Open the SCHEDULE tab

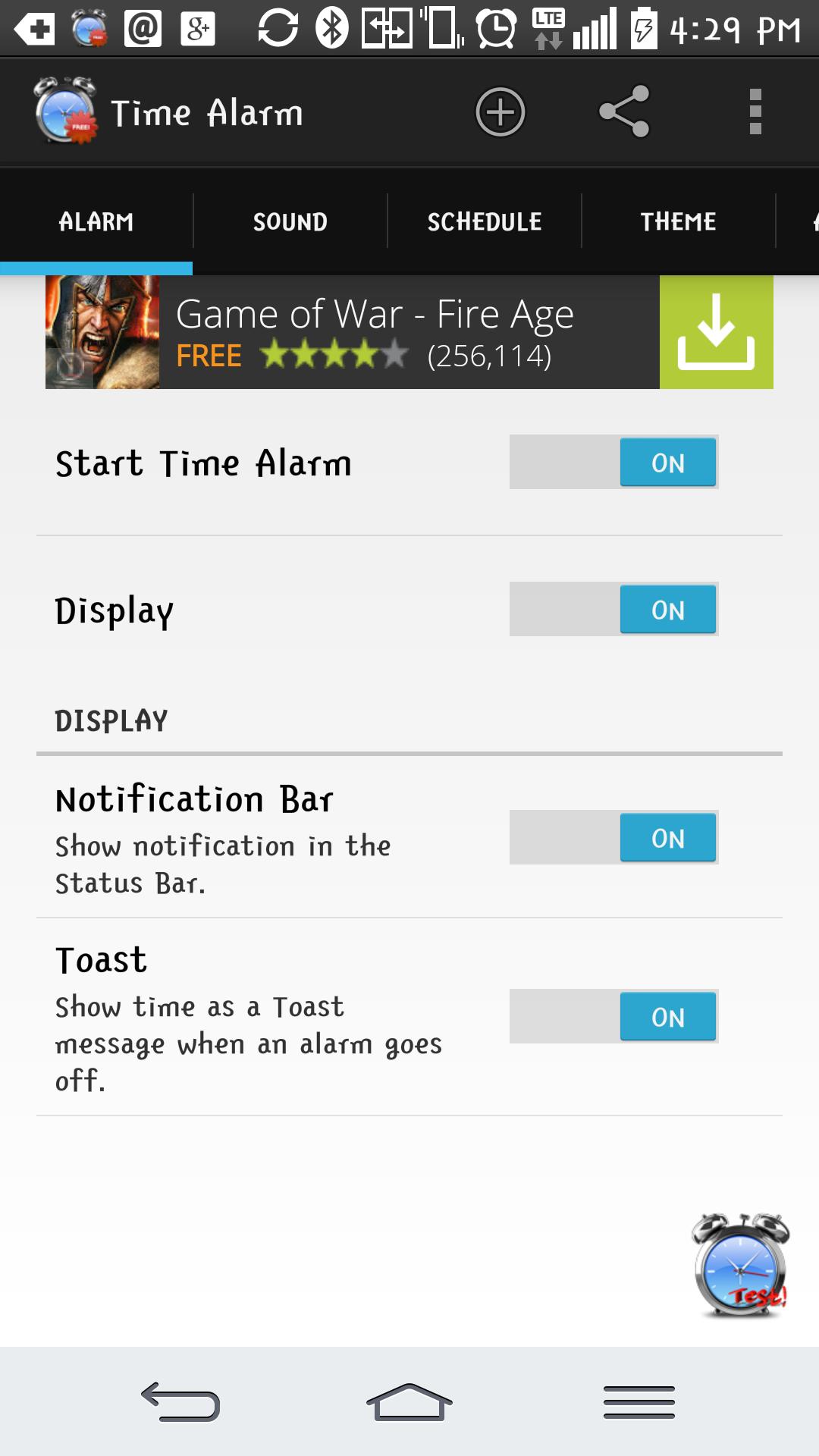(x=484, y=221)
